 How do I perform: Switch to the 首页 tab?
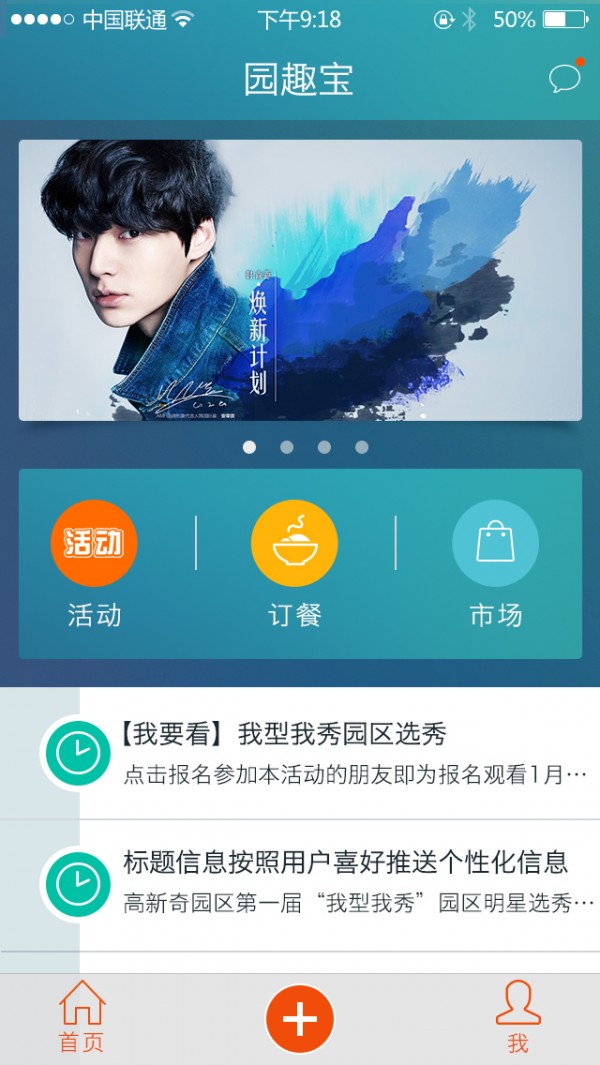(82, 1017)
